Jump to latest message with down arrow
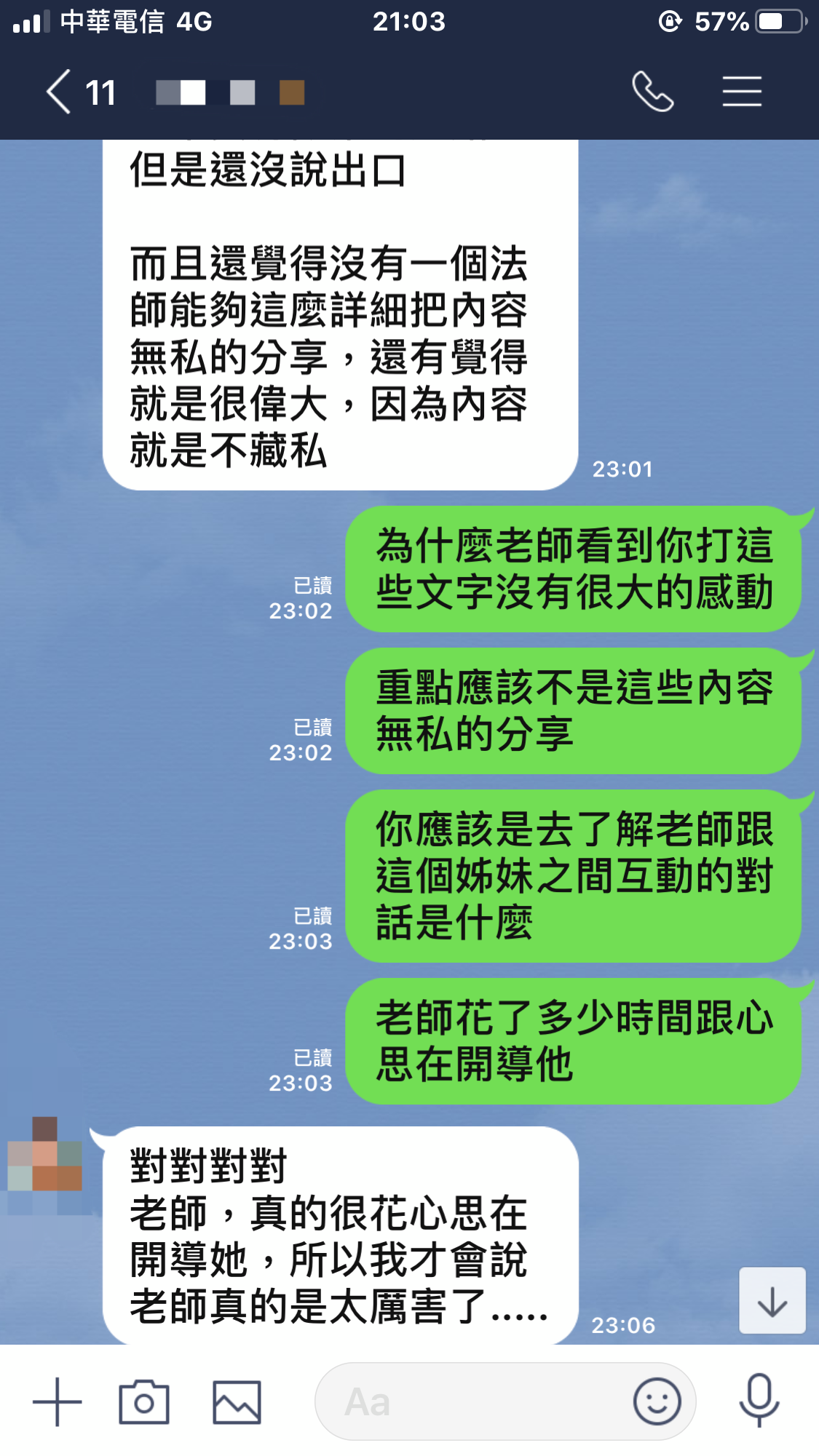 (772, 1301)
